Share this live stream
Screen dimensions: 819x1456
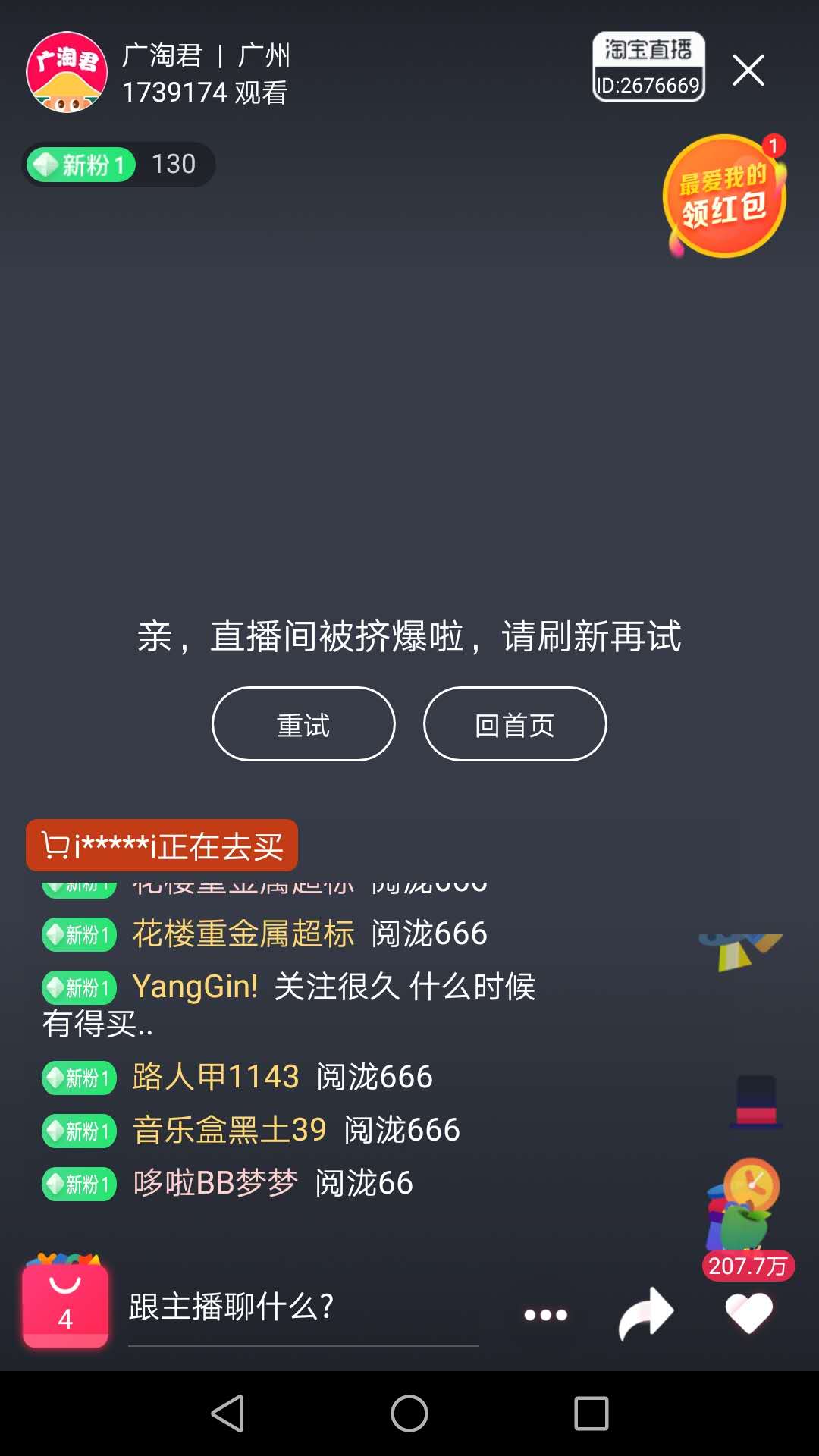(x=646, y=1313)
